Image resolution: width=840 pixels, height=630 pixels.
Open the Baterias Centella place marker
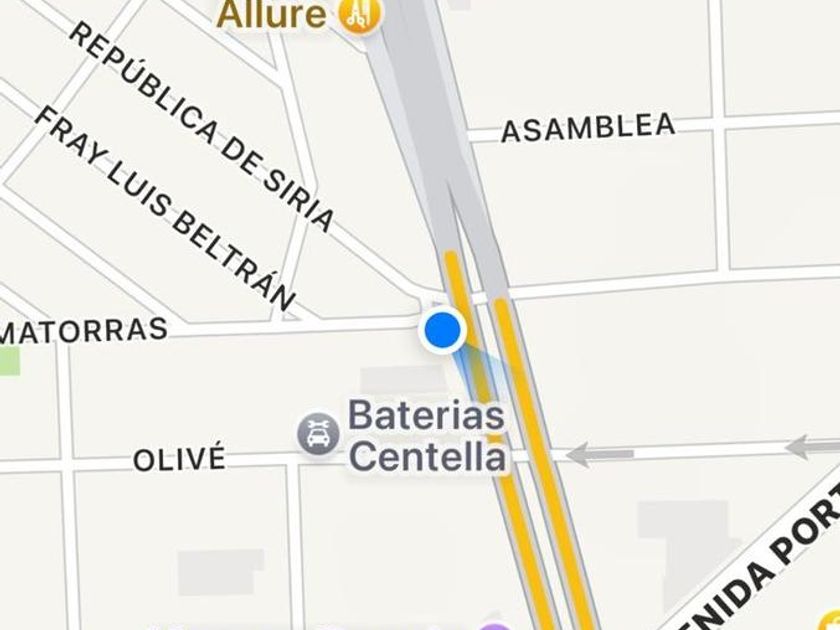click(x=318, y=434)
